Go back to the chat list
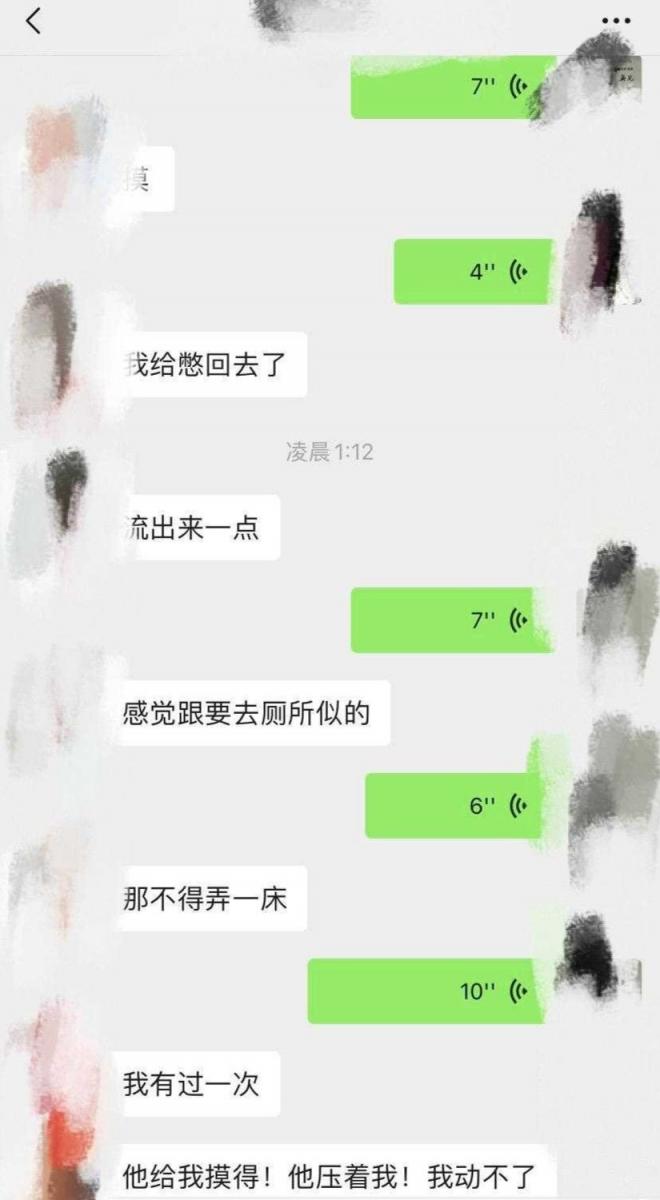 coord(34,22)
